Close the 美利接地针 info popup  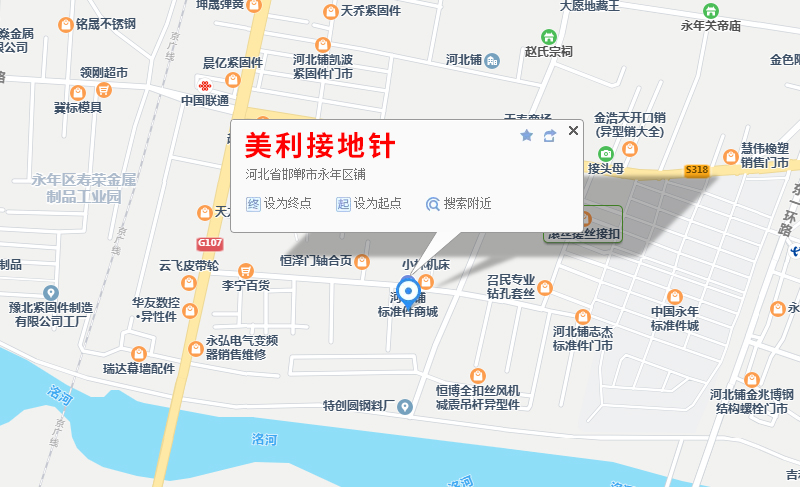click(x=573, y=130)
